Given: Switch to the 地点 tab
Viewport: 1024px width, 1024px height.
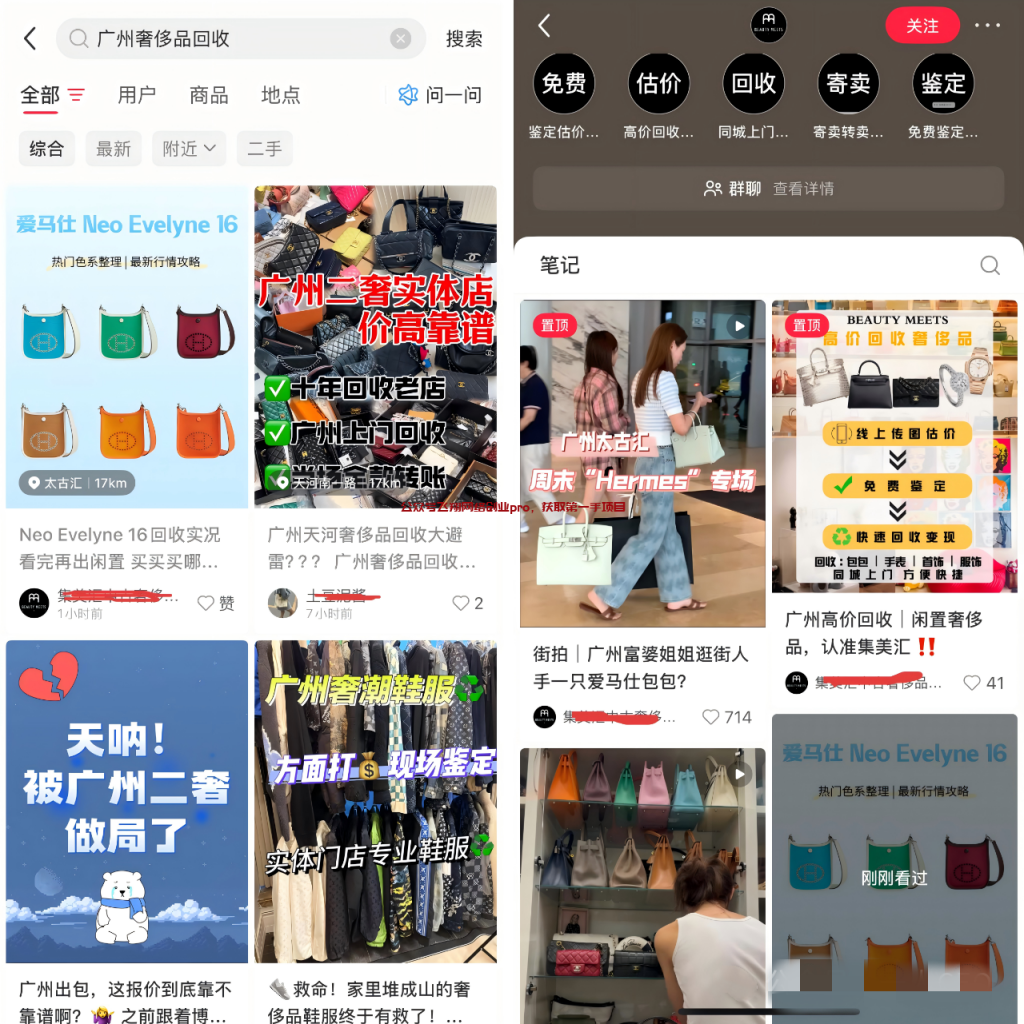Looking at the screenshot, I should (280, 95).
